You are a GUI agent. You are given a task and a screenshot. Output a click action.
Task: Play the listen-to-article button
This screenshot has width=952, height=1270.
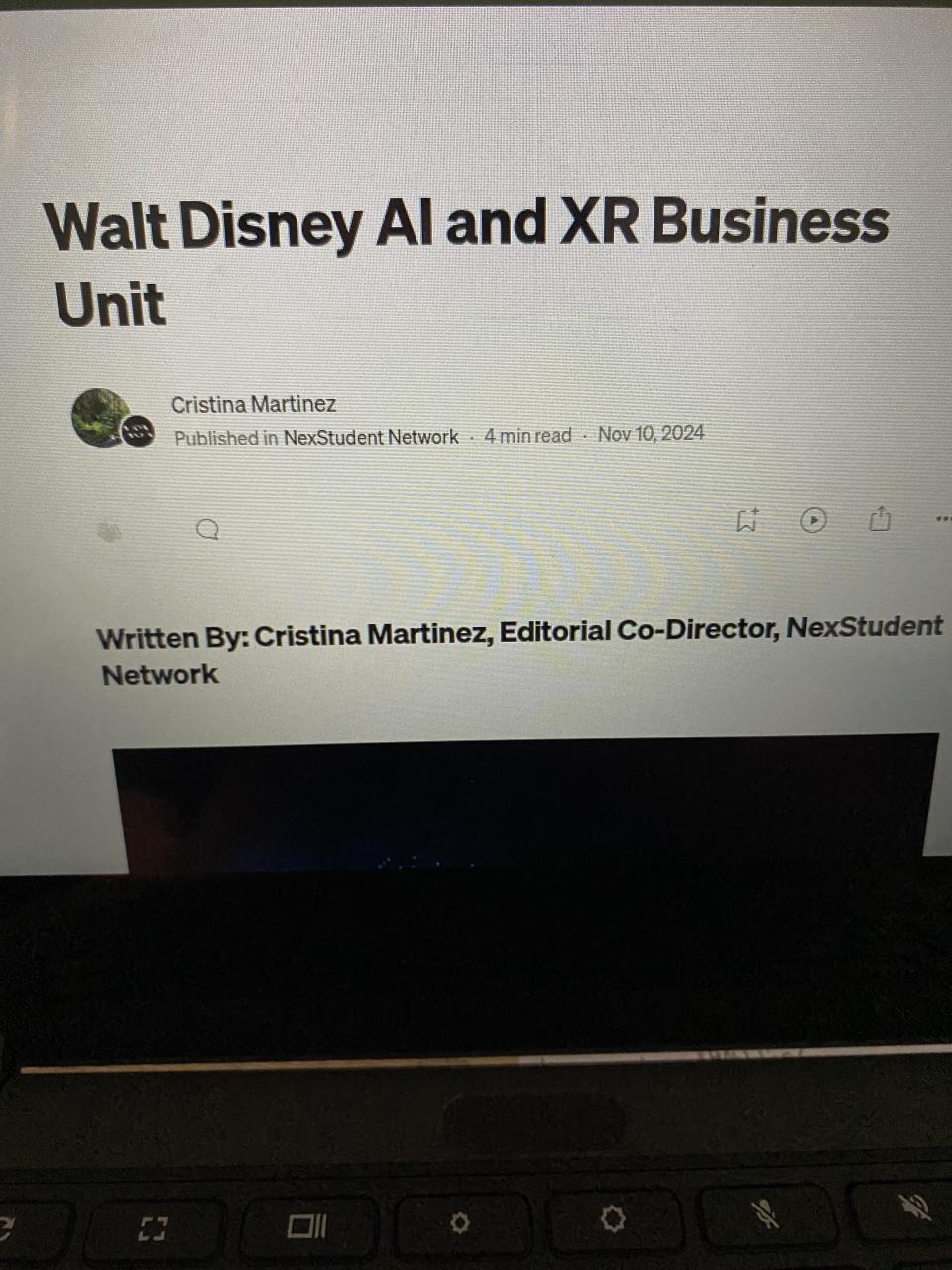813,520
